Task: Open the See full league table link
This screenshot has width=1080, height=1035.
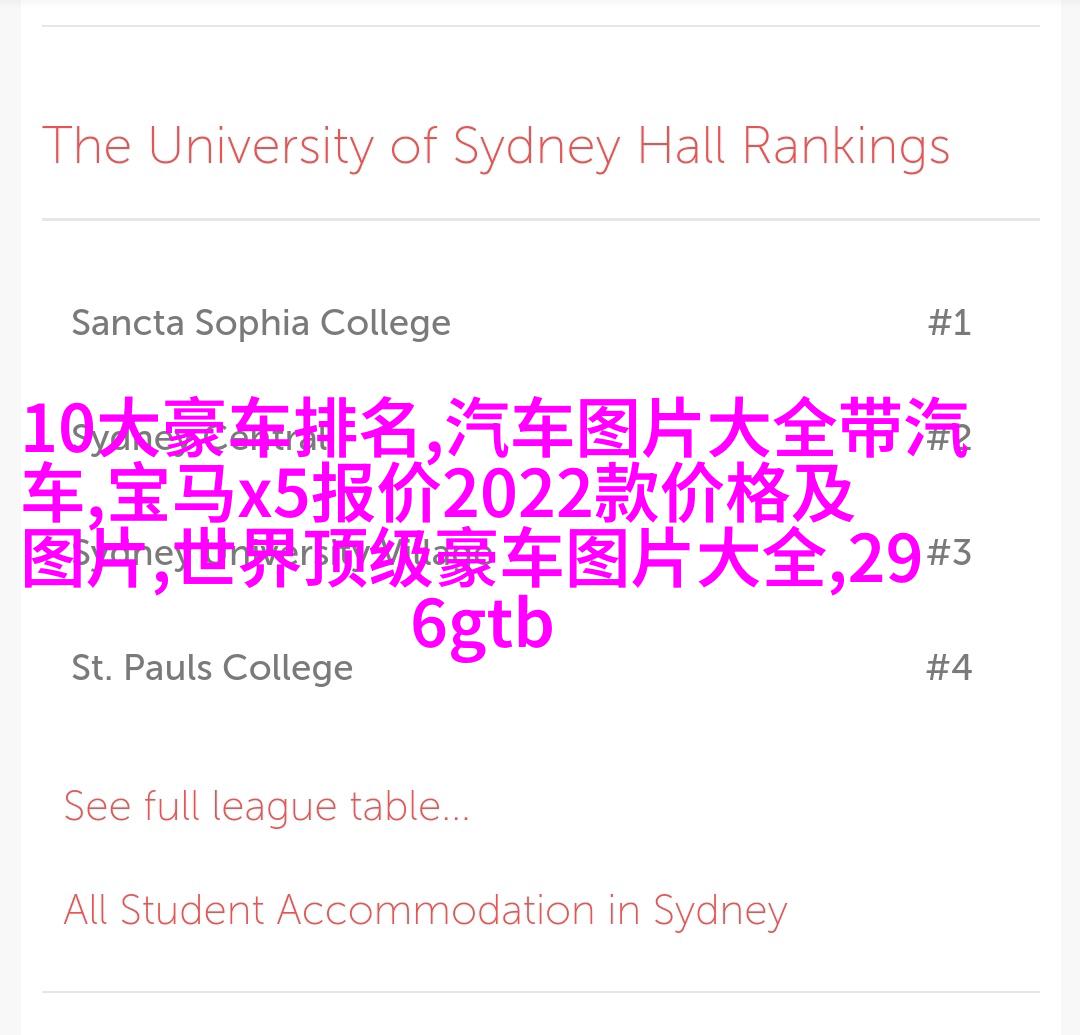Action: 266,806
